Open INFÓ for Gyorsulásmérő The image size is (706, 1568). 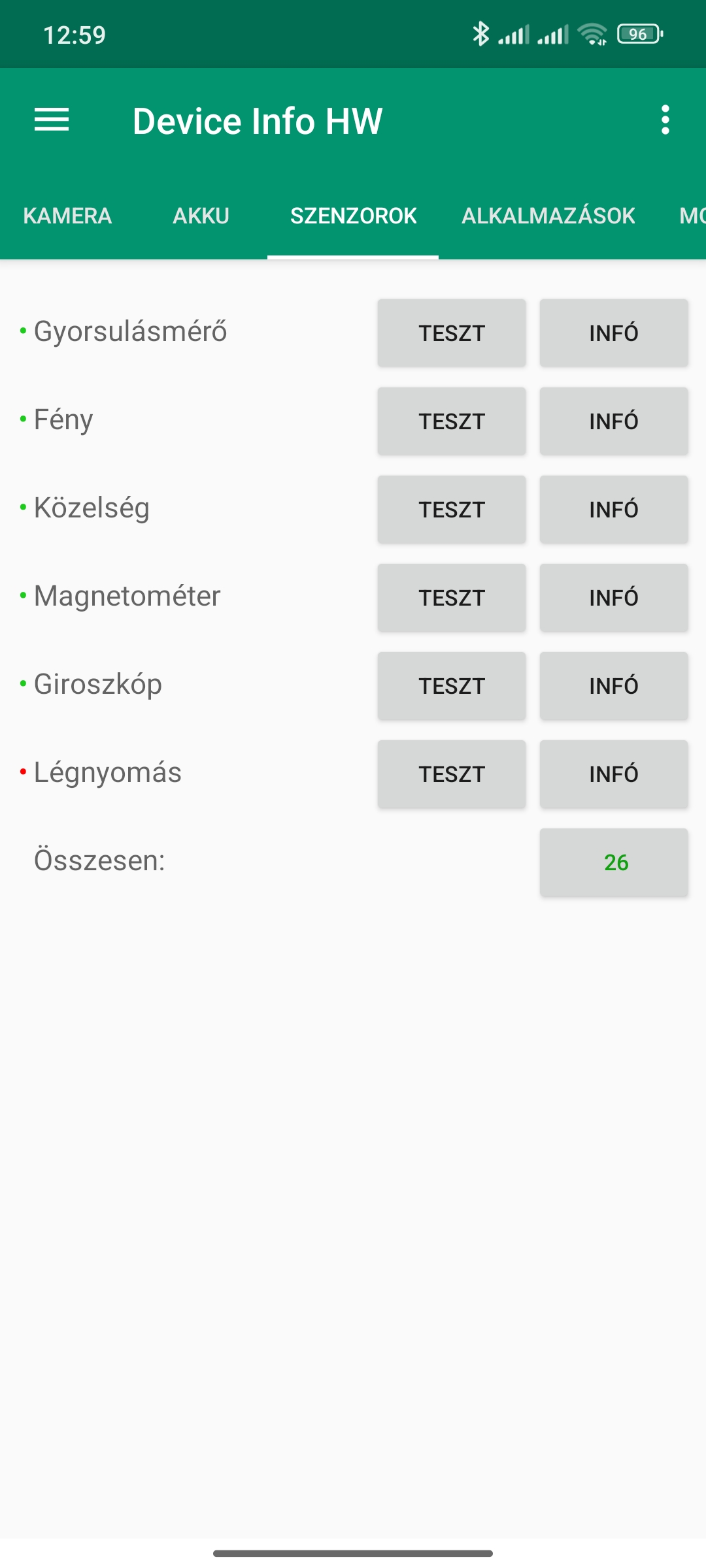coord(614,333)
